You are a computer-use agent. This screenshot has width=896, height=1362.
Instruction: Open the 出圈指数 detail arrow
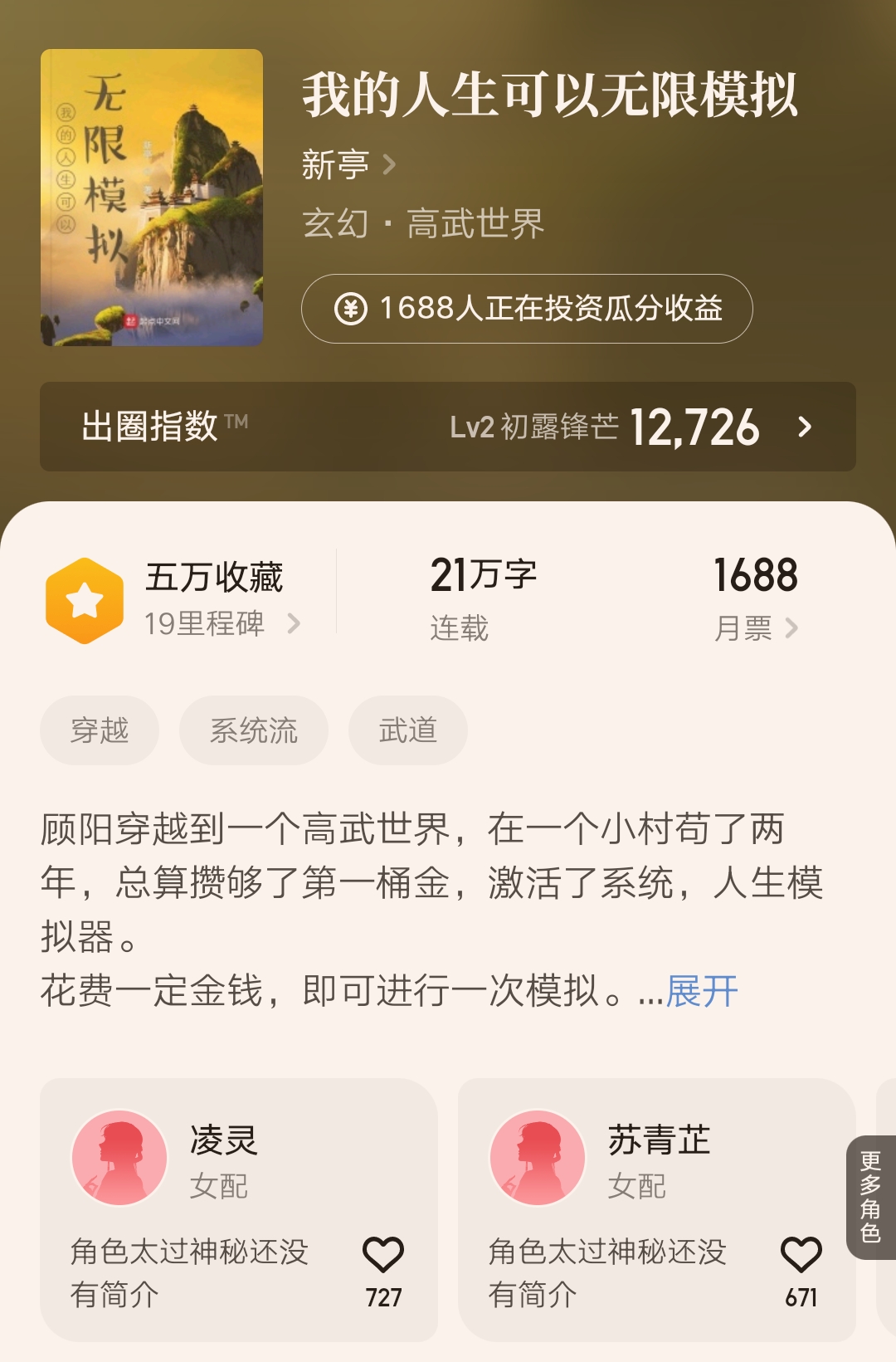(802, 428)
